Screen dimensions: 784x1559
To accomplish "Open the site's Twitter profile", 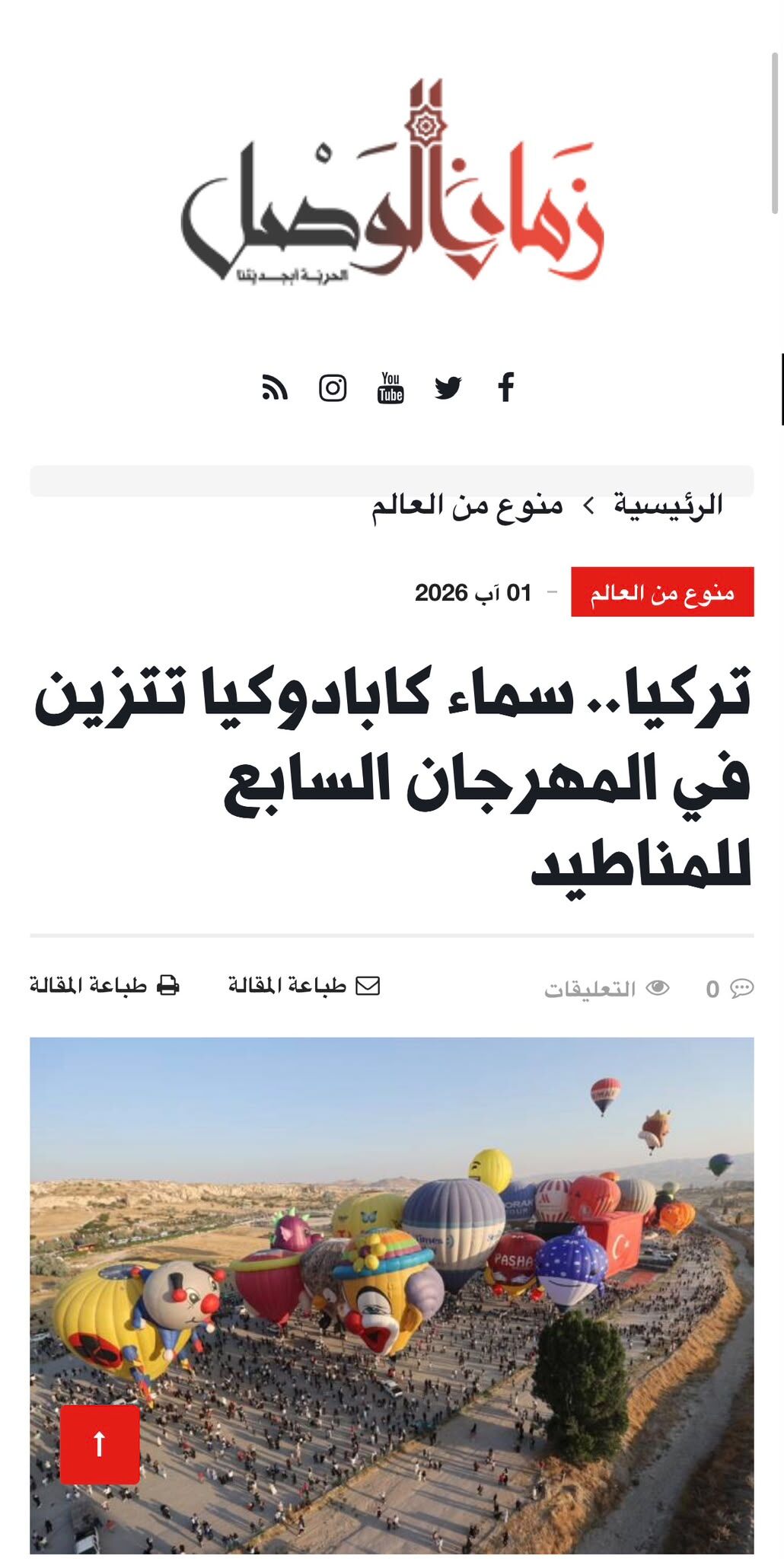I will point(448,387).
